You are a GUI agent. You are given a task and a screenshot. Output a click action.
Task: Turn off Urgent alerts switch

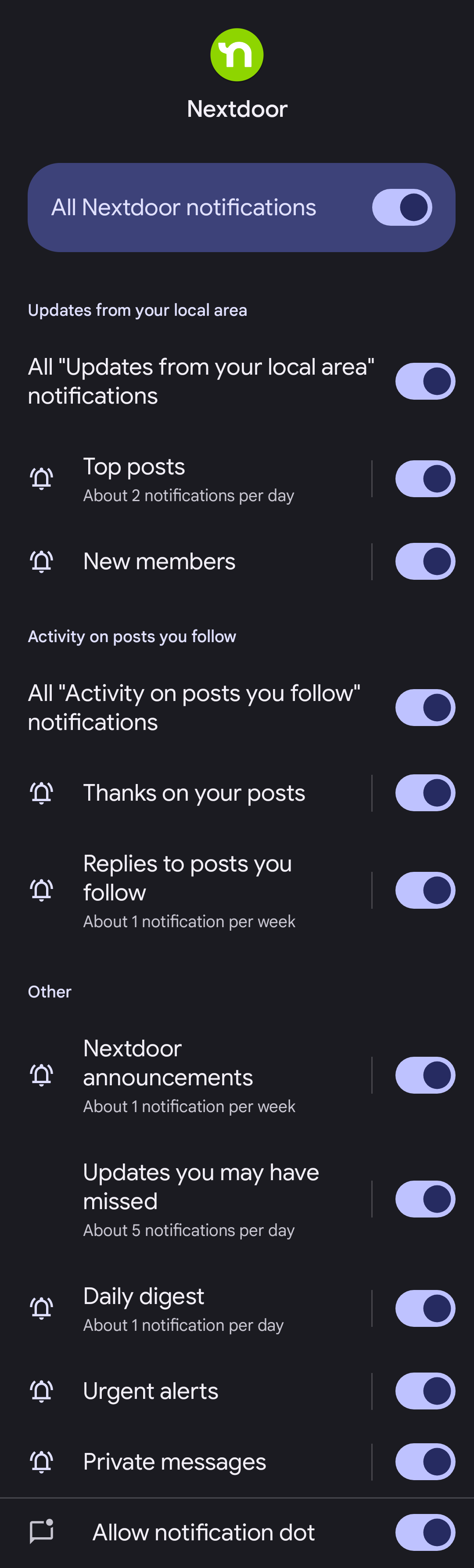(x=425, y=1391)
